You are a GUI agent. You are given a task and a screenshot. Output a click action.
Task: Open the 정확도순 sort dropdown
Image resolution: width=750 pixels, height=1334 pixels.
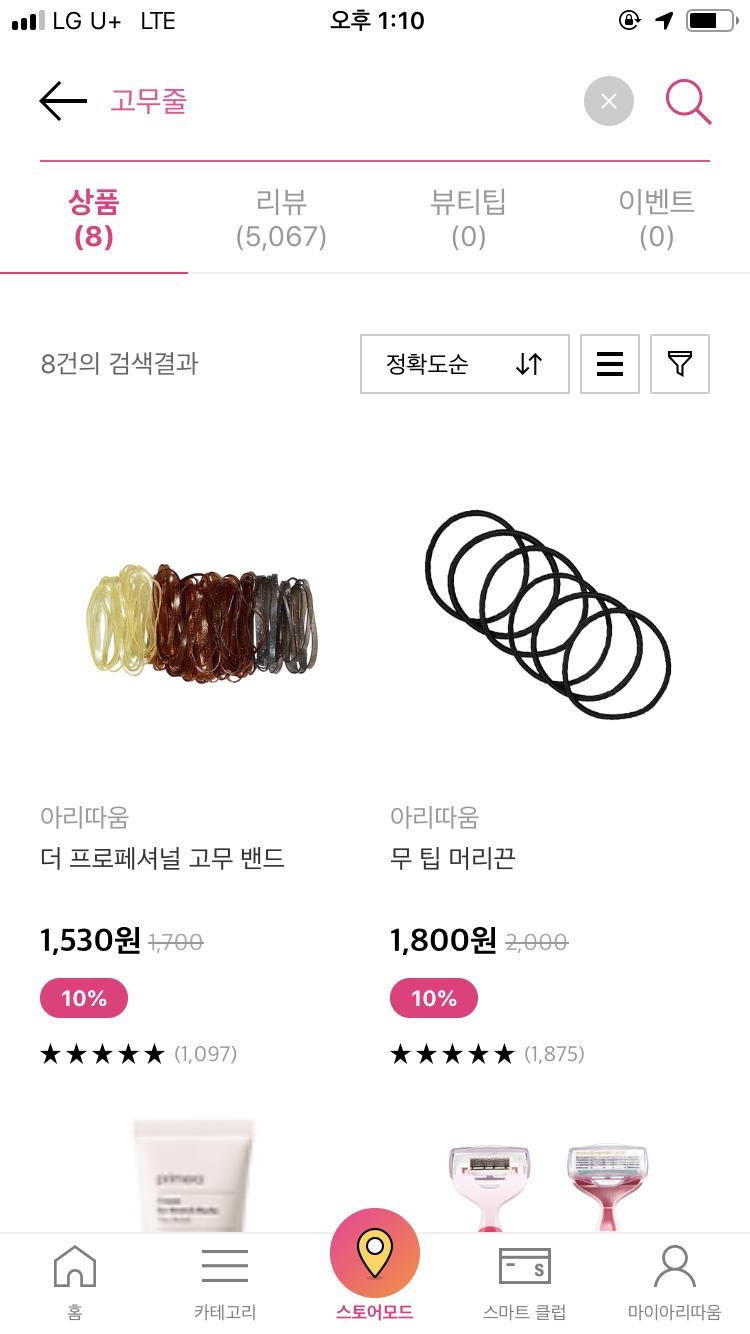[x=464, y=364]
